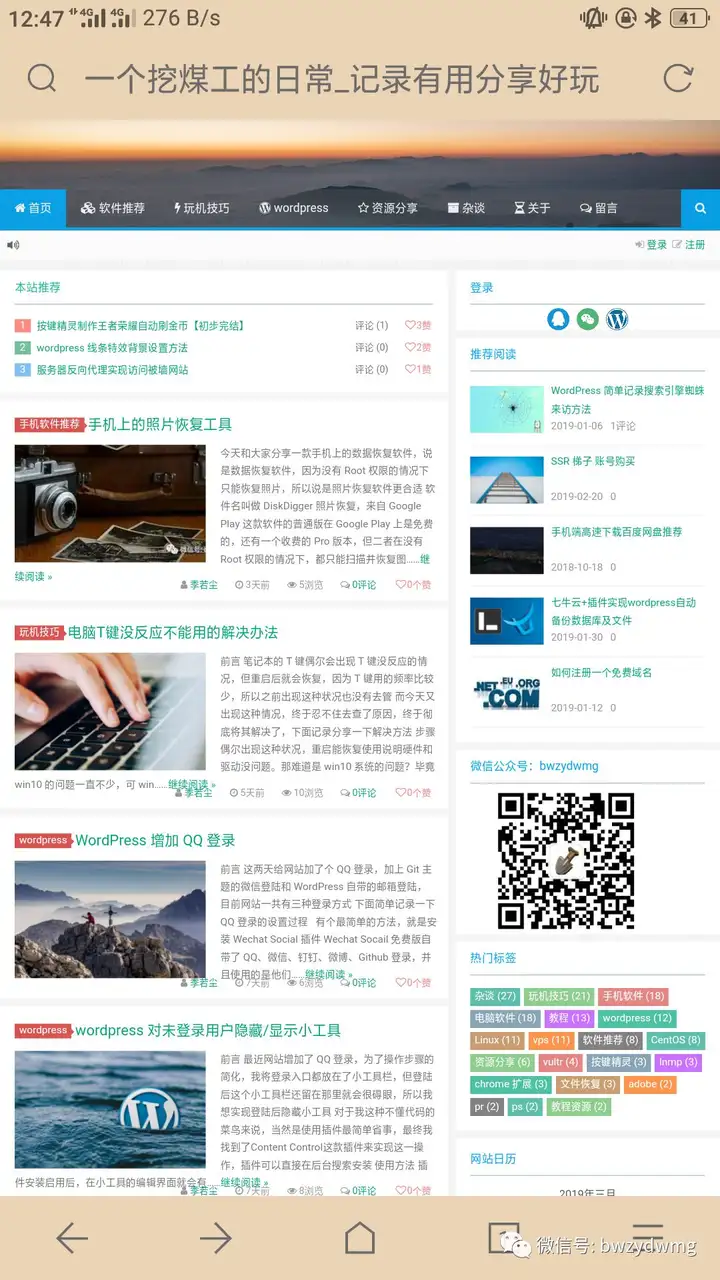The width and height of the screenshot is (720, 1280).
Task: Open WordPress 增加 QQ 登录 post title
Action: click(x=155, y=840)
